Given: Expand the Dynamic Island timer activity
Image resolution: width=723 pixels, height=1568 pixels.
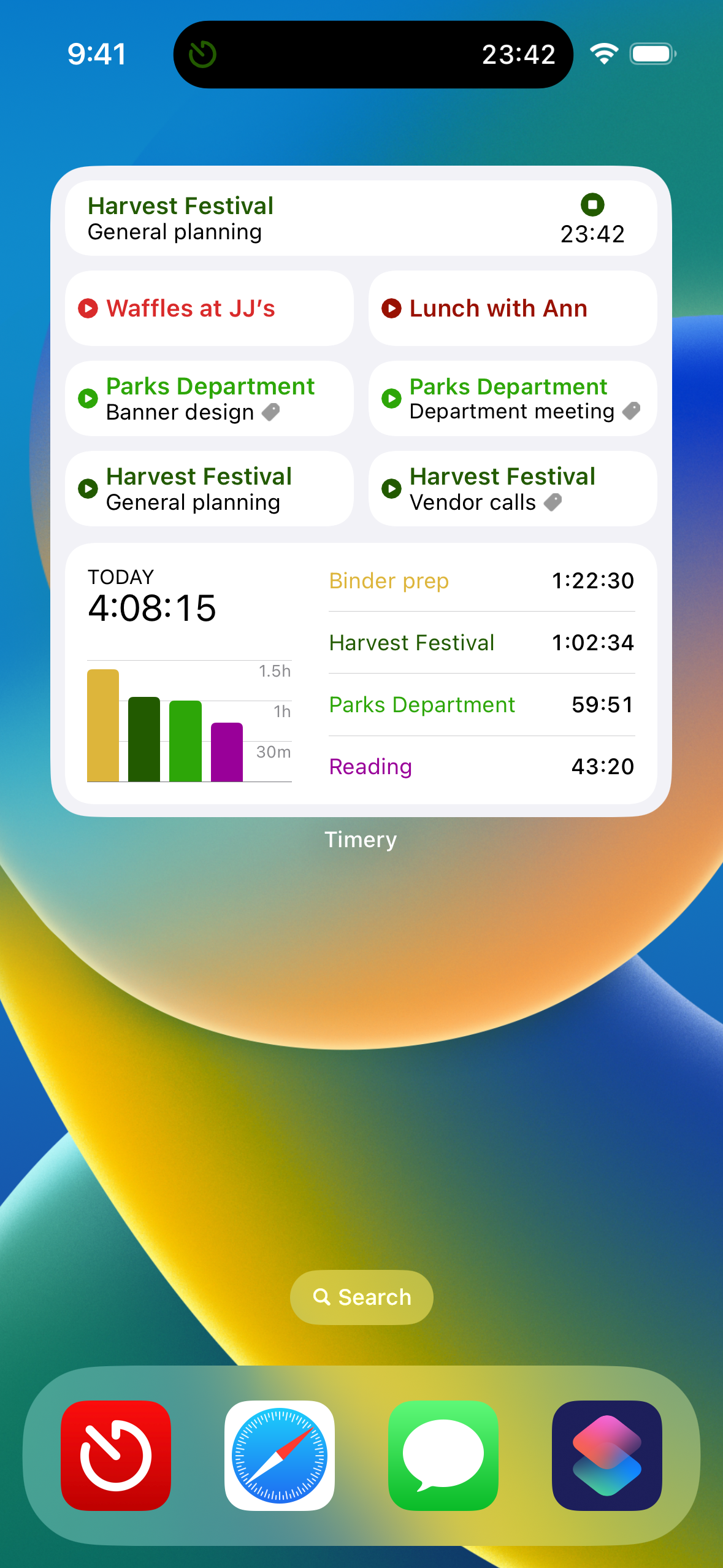Looking at the screenshot, I should [x=373, y=55].
